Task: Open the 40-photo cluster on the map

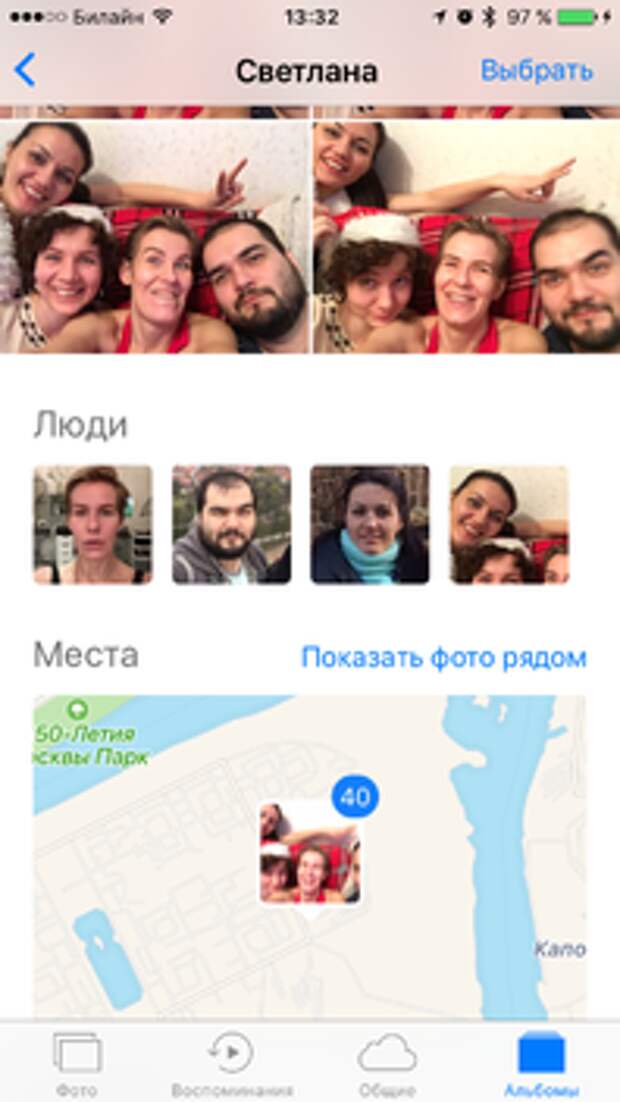Action: tap(311, 851)
